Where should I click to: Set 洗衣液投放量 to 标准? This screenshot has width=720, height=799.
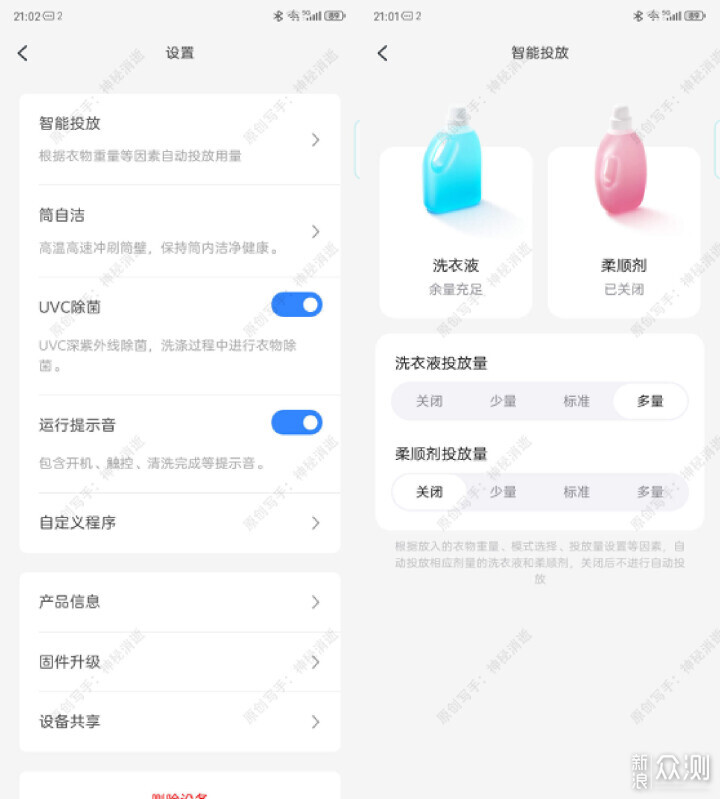point(576,401)
